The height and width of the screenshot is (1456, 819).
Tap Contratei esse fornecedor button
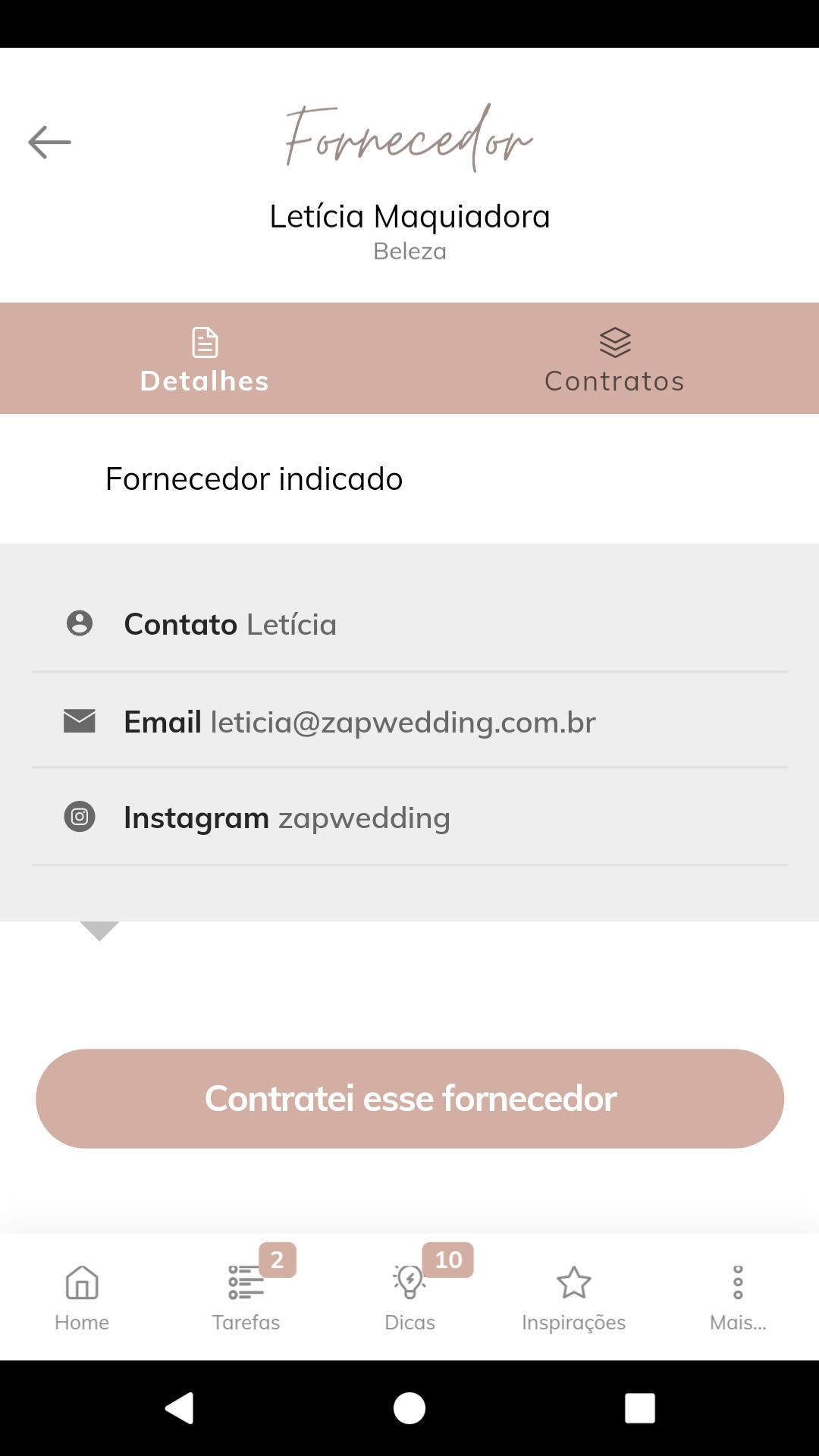(x=409, y=1098)
